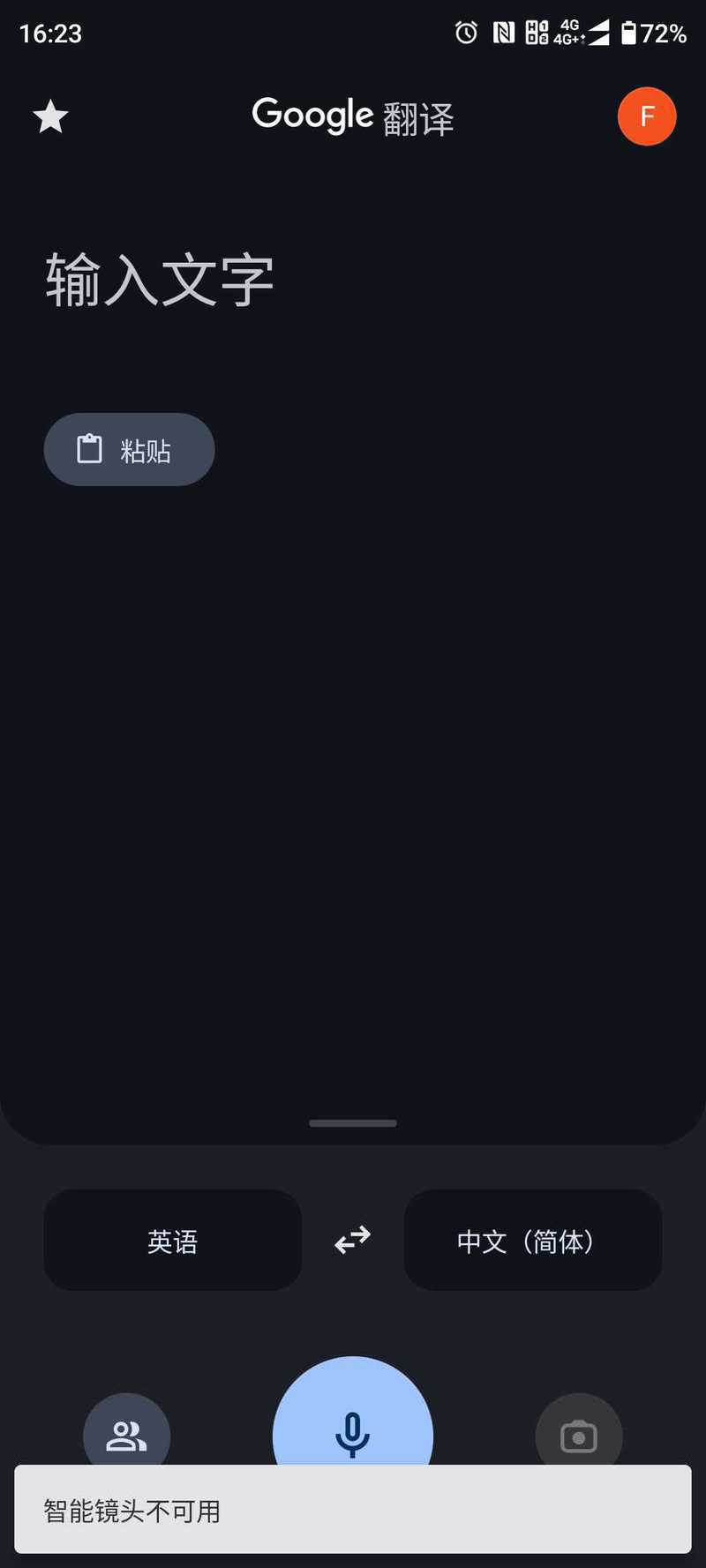Choose source language 英语
Screen dimensions: 706x1568
pyautogui.click(x=173, y=1240)
